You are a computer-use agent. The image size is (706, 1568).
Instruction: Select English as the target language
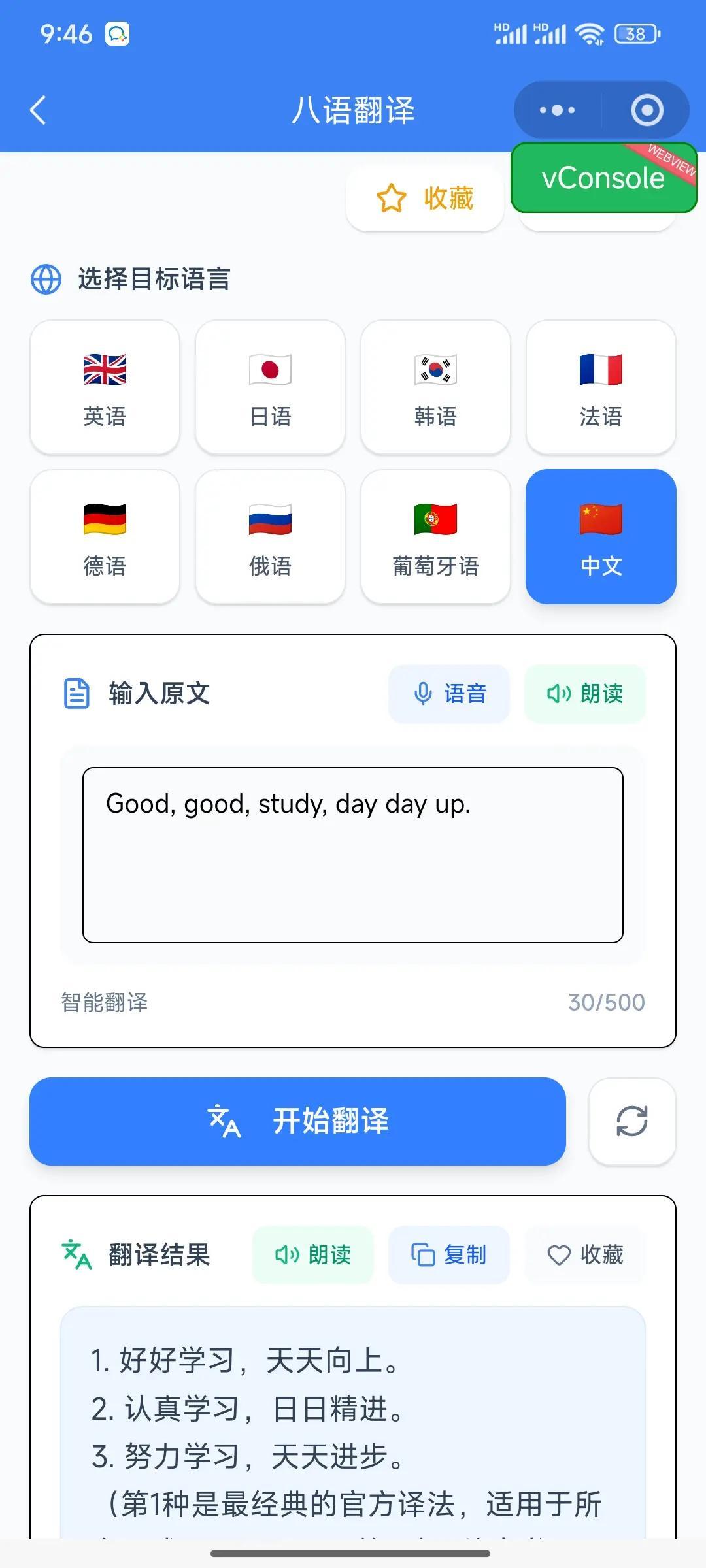pos(105,385)
